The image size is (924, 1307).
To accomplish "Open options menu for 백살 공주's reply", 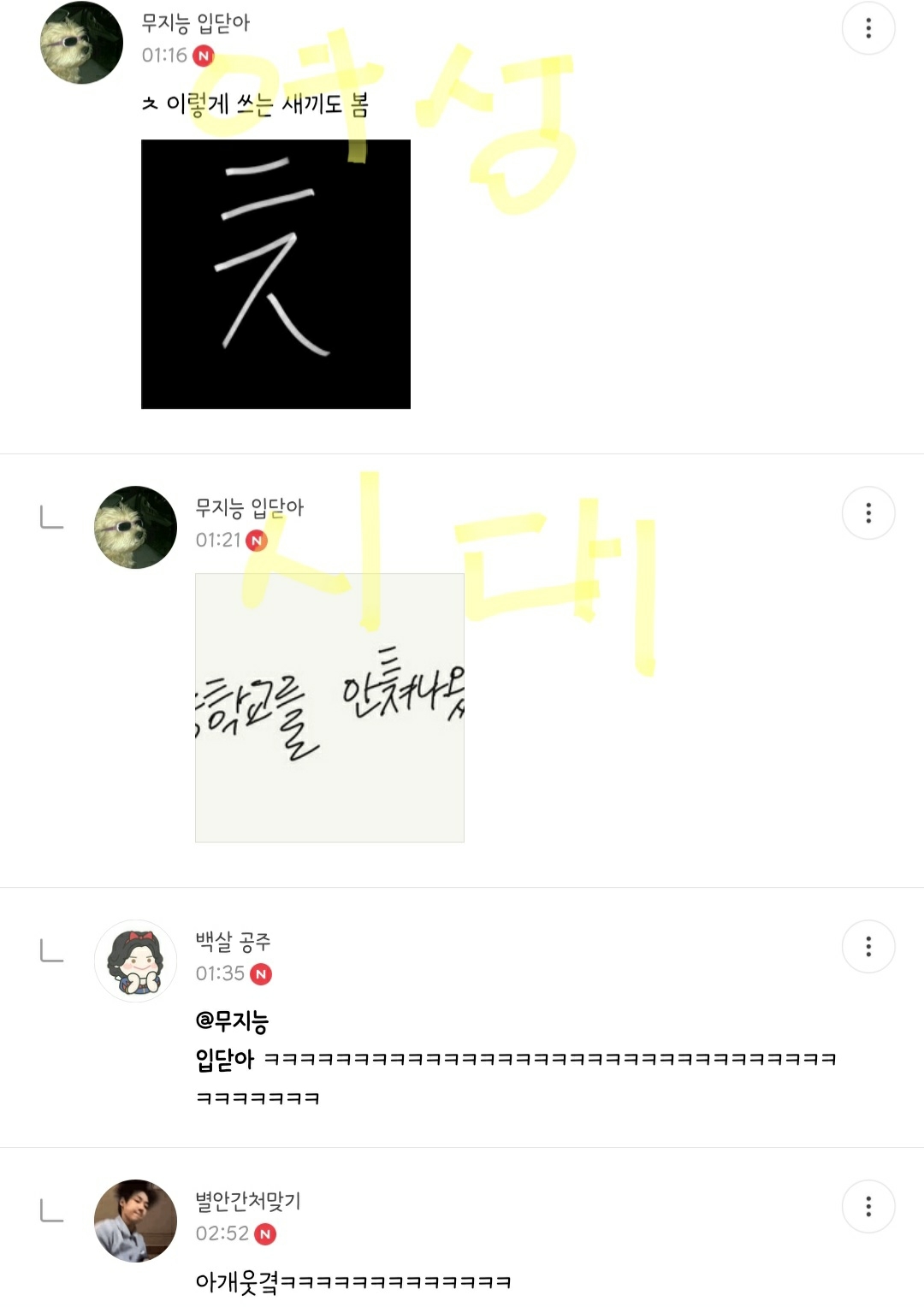I will (x=868, y=947).
